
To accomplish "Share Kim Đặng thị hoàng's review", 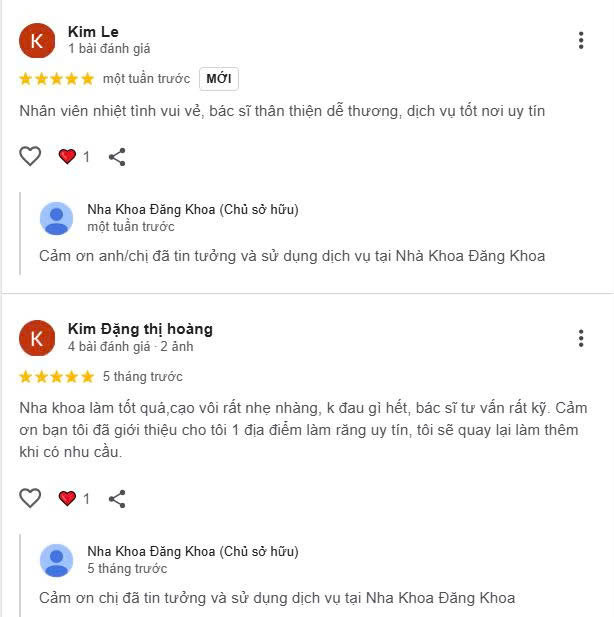I will point(117,498).
